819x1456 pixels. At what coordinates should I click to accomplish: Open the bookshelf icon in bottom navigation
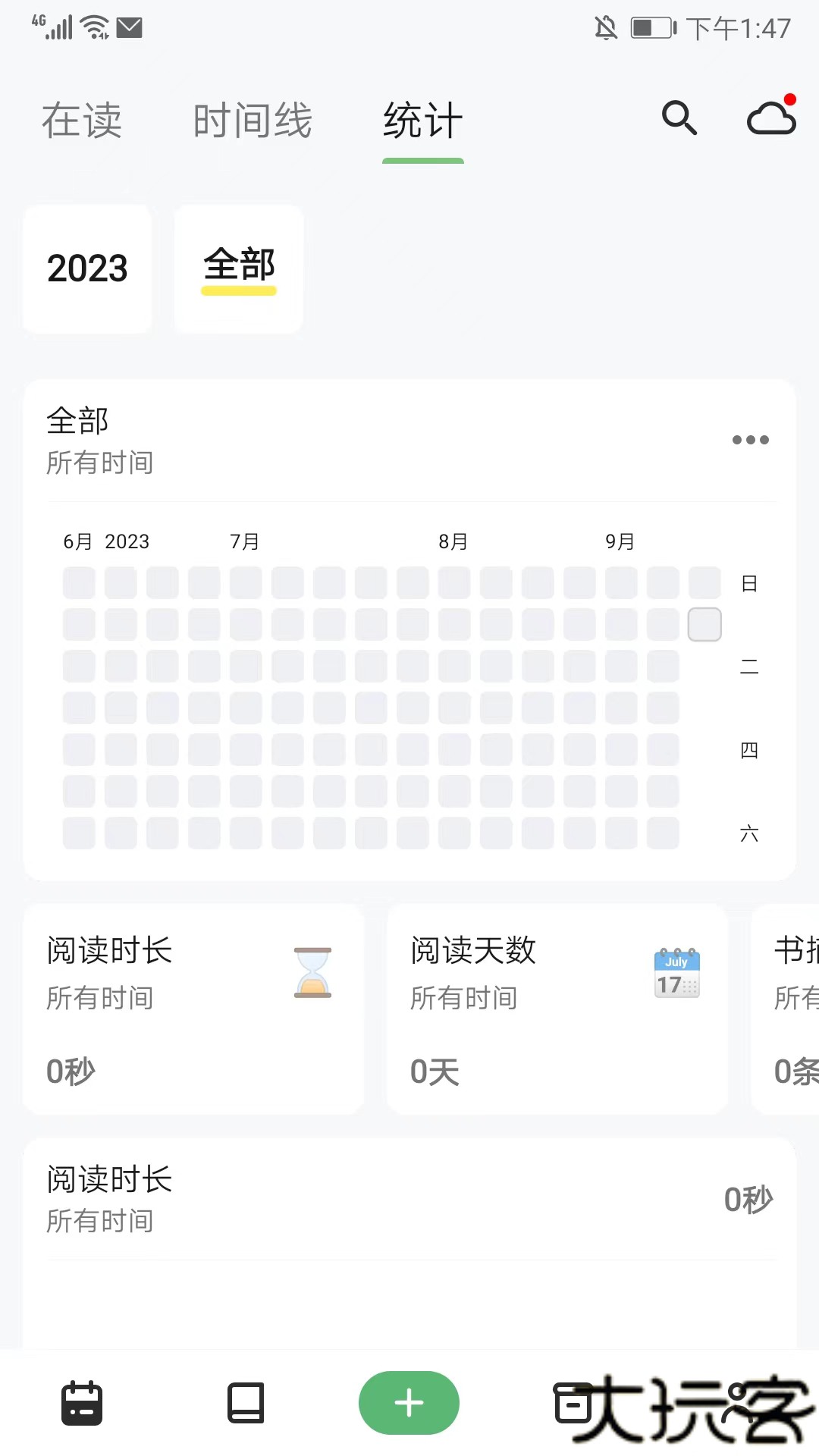[x=245, y=1403]
